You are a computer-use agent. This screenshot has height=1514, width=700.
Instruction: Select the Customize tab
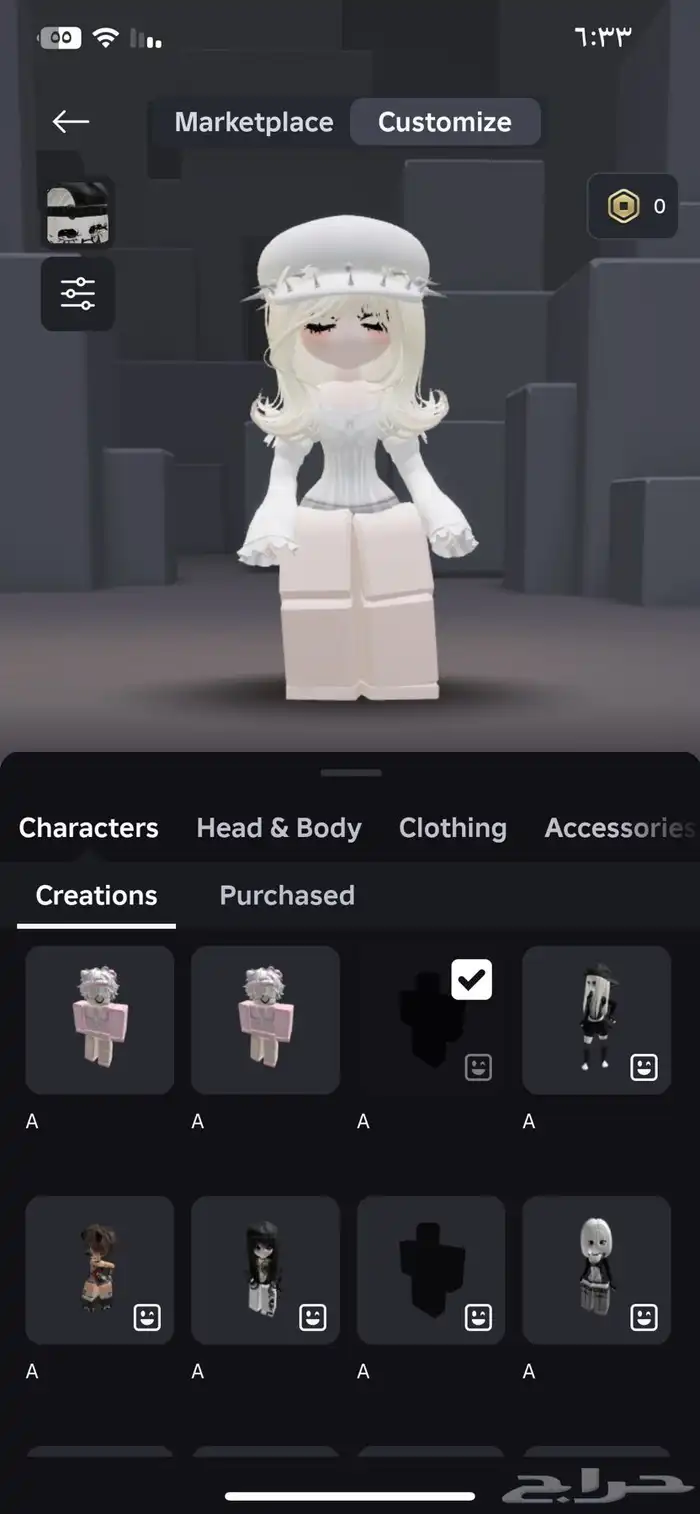tap(444, 122)
